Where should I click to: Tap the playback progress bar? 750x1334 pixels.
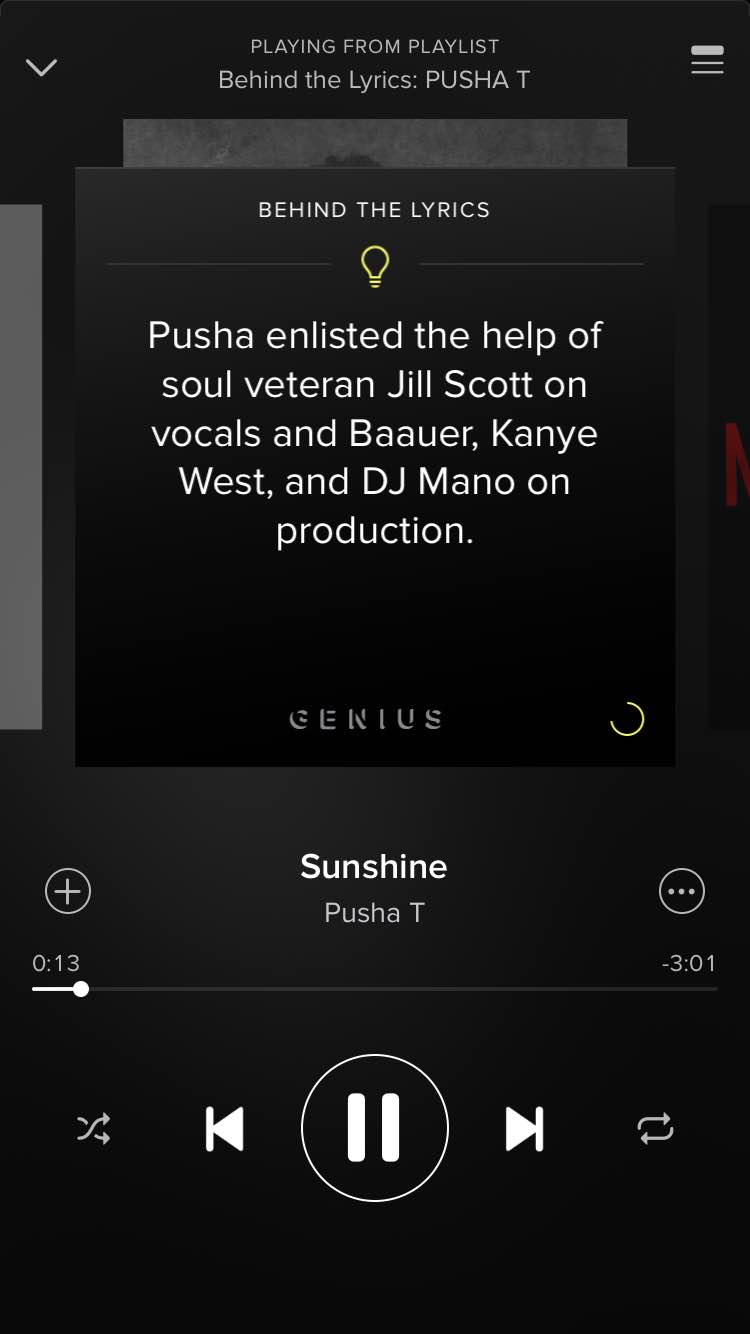(x=375, y=989)
